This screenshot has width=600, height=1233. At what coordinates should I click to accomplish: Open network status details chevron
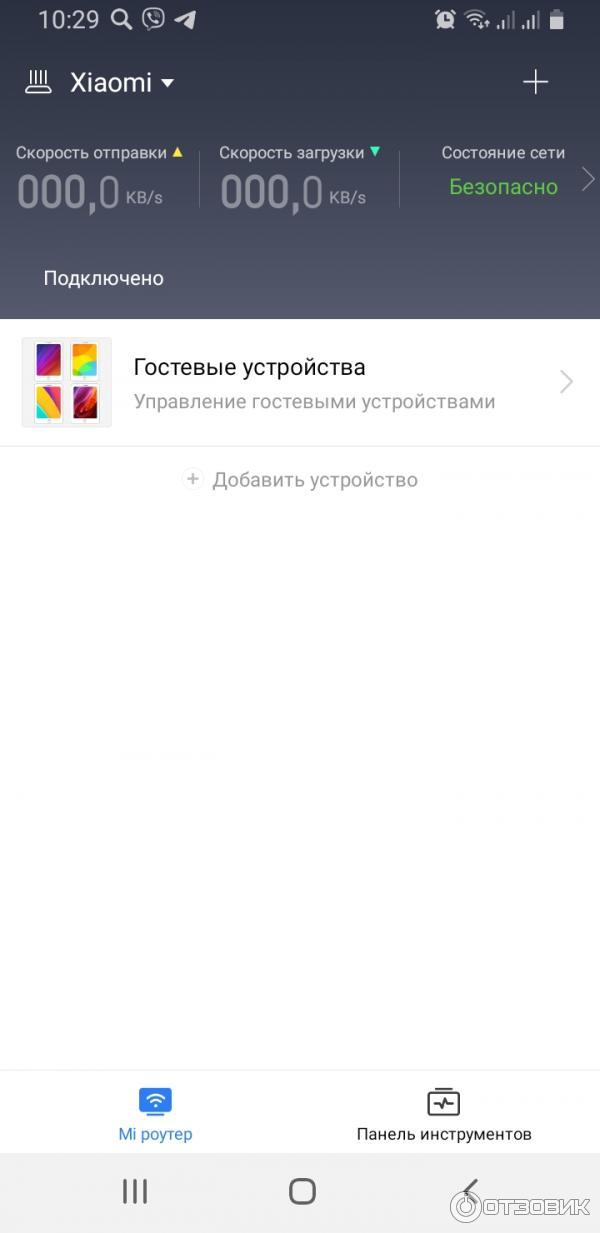(x=587, y=180)
